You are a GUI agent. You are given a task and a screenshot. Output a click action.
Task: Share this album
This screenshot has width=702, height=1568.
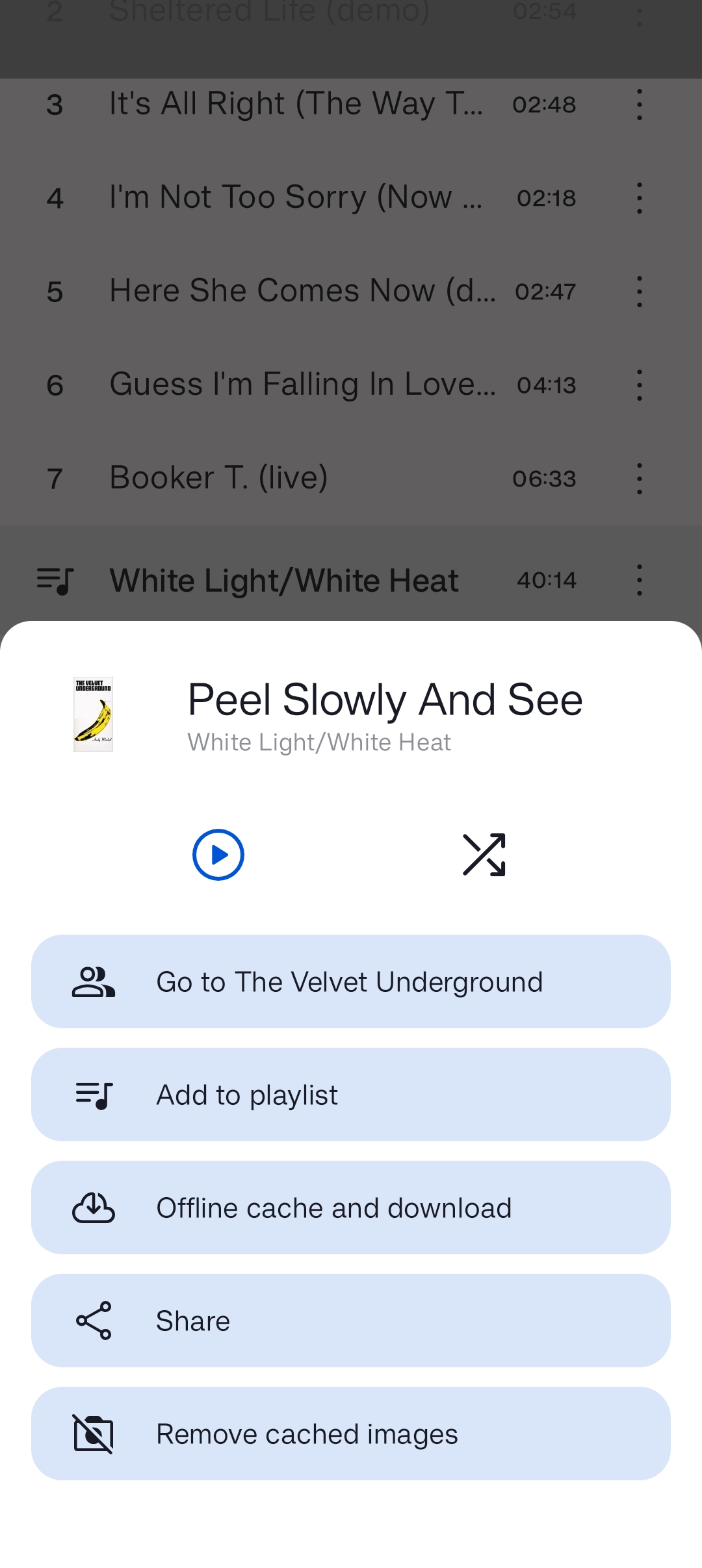coord(351,1321)
